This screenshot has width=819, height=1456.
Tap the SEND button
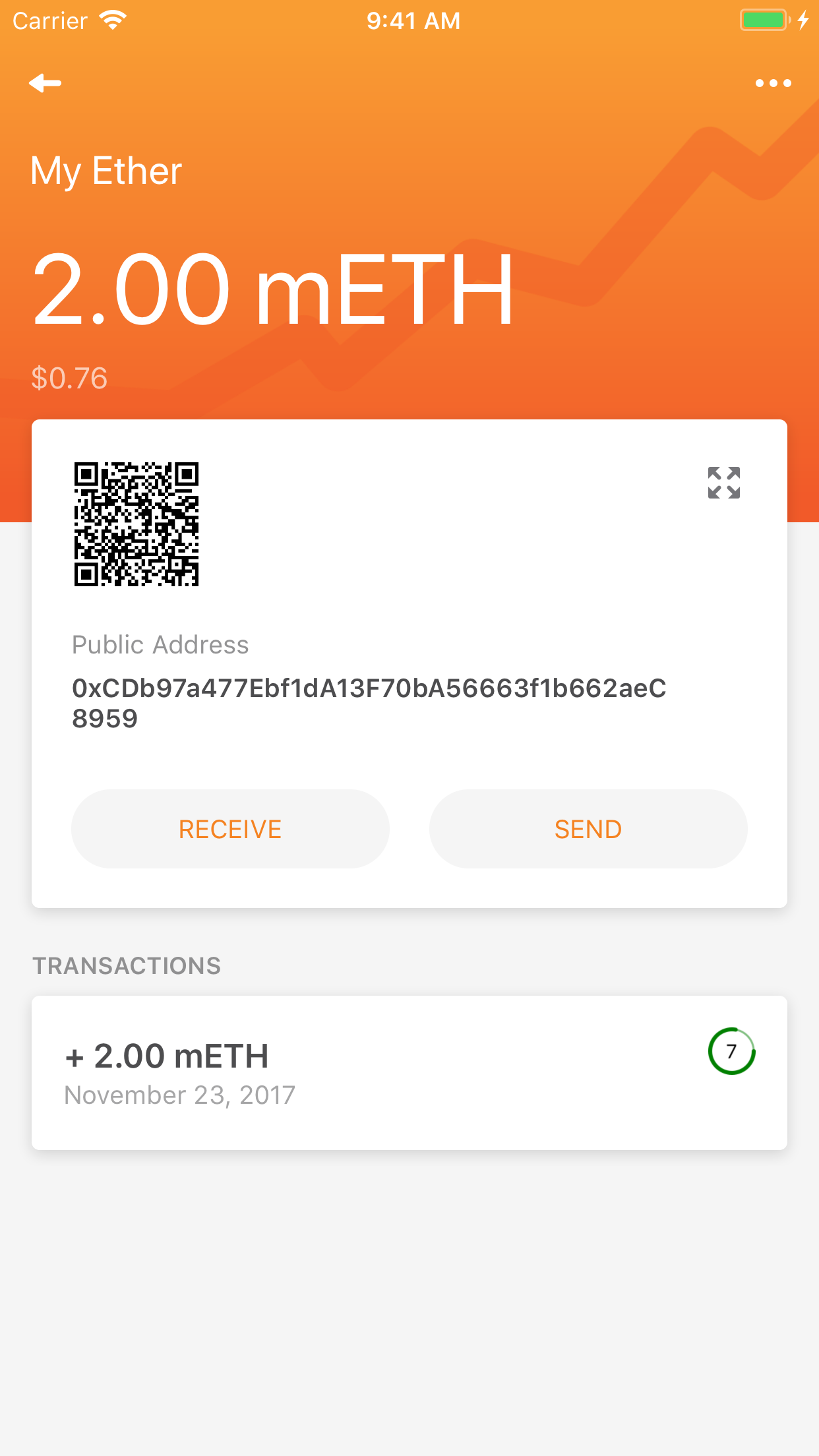click(x=588, y=829)
